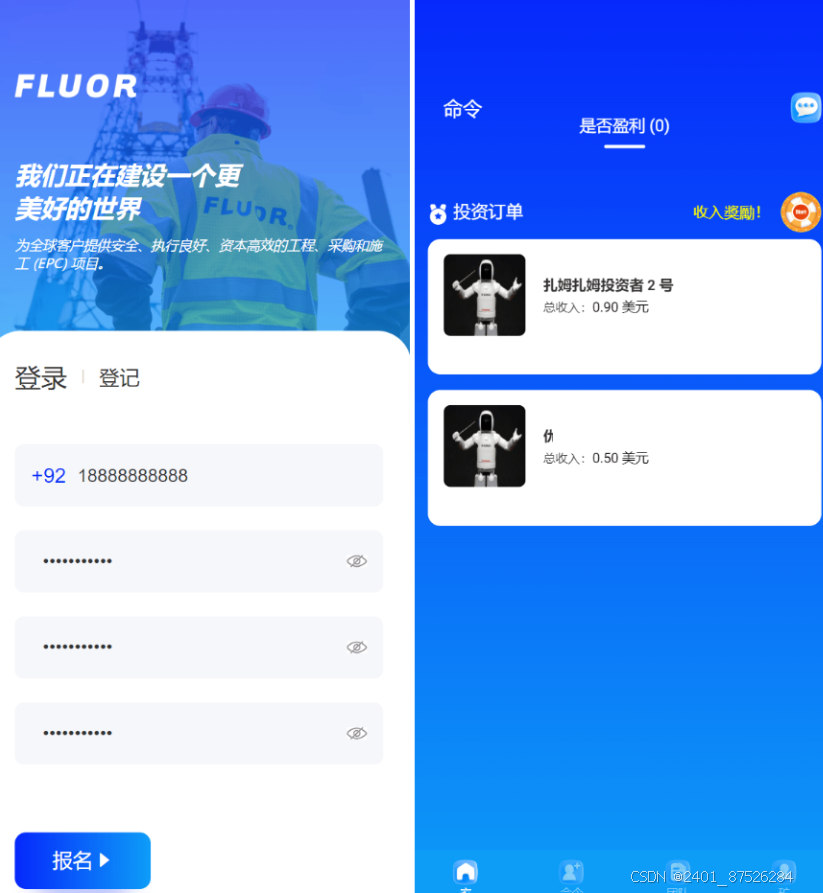Open the 收入奖励 reward icon
Screen dimensions: 823x893
pyautogui.click(x=800, y=212)
